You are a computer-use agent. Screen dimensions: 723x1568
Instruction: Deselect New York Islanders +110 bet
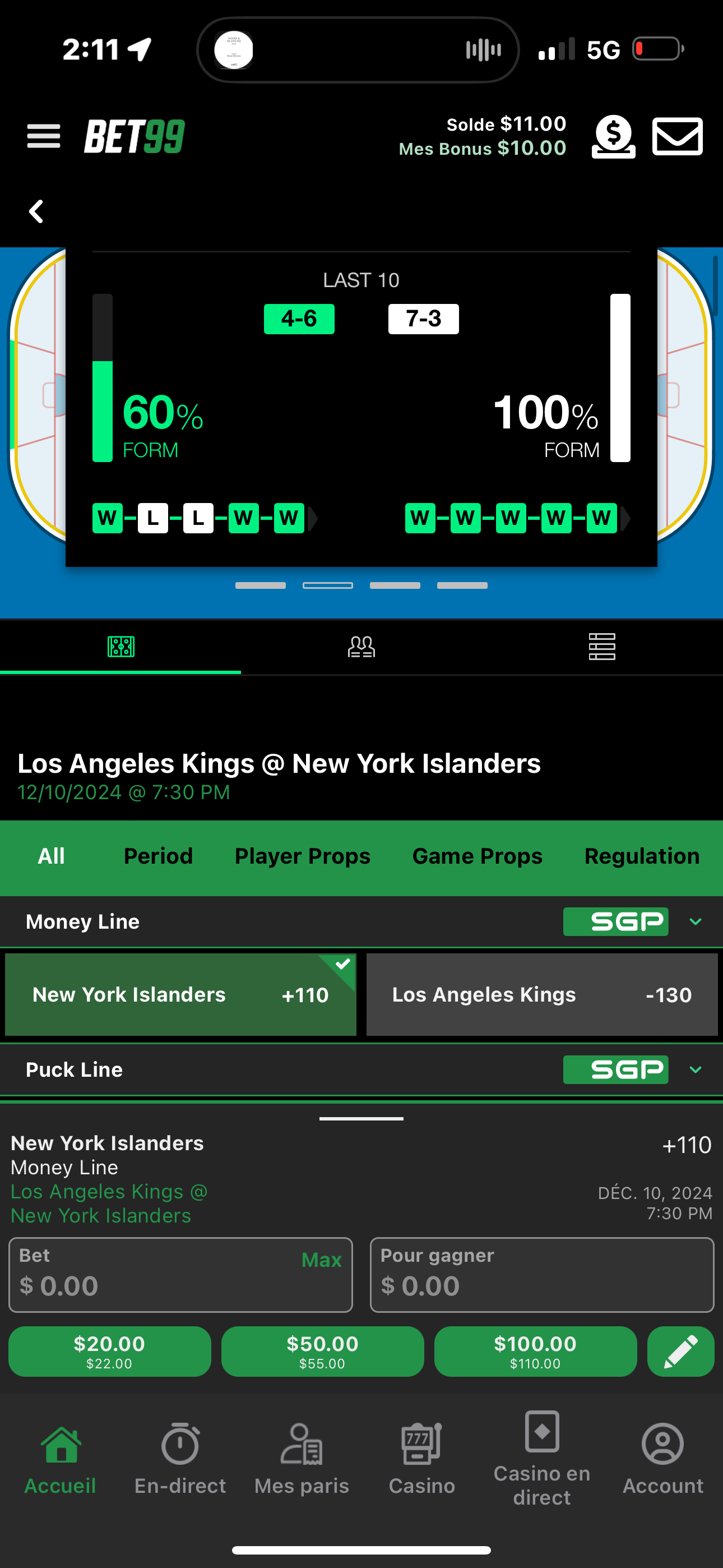pyautogui.click(x=180, y=995)
